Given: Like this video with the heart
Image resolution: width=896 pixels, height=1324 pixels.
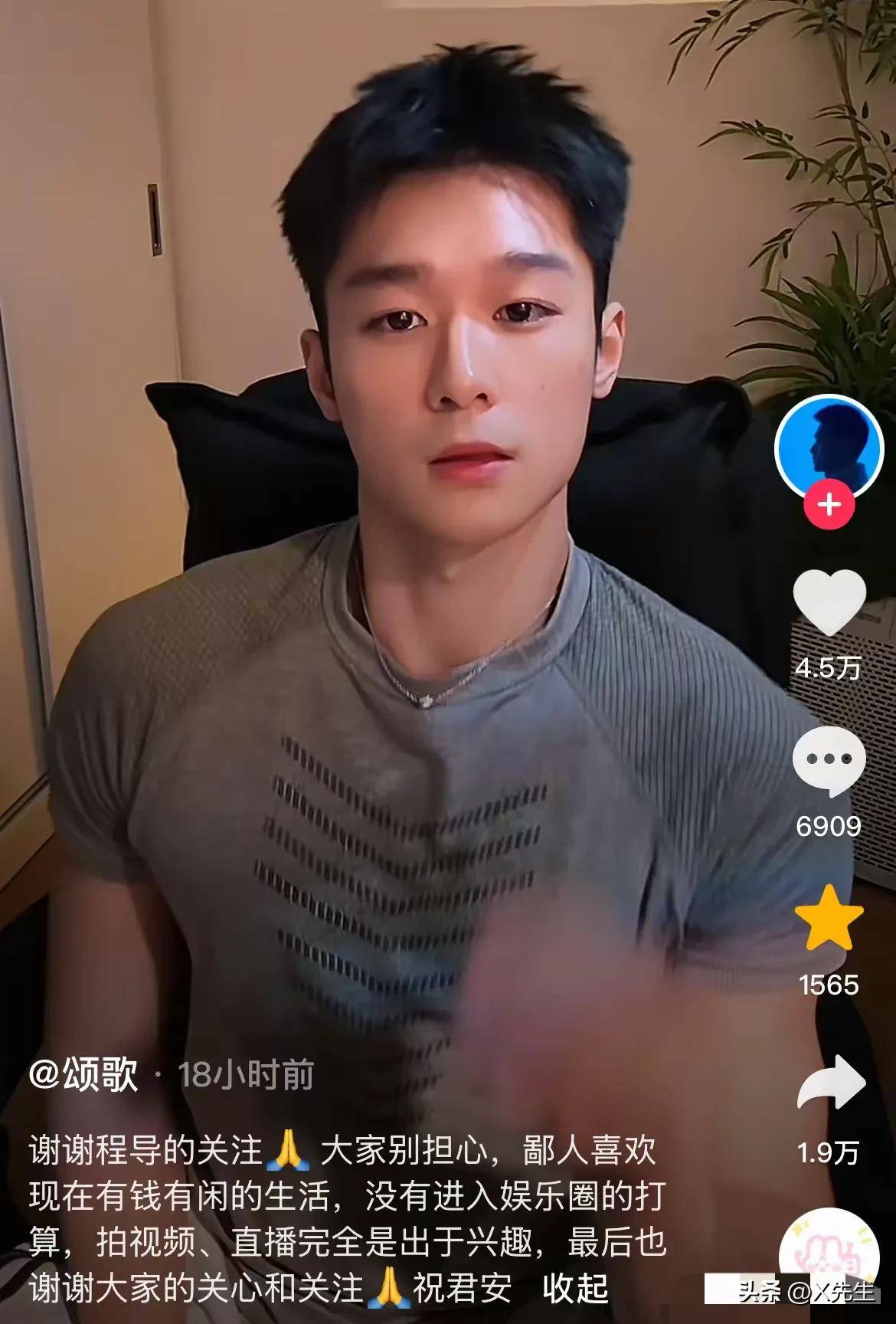Looking at the screenshot, I should pos(829,602).
